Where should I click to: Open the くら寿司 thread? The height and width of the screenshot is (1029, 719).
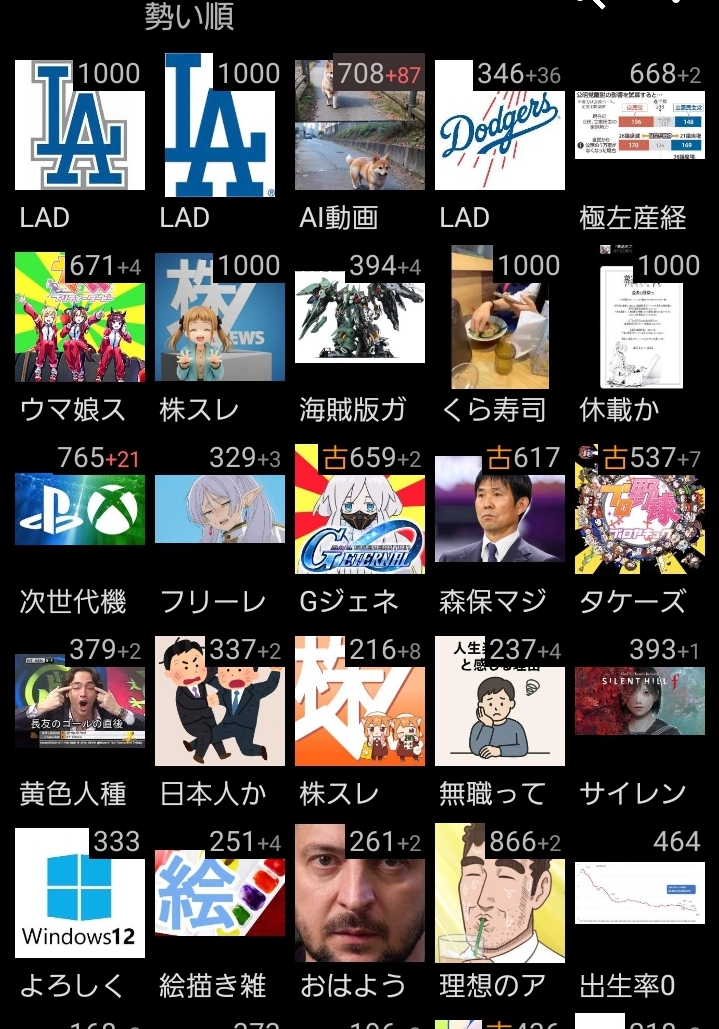[499, 322]
